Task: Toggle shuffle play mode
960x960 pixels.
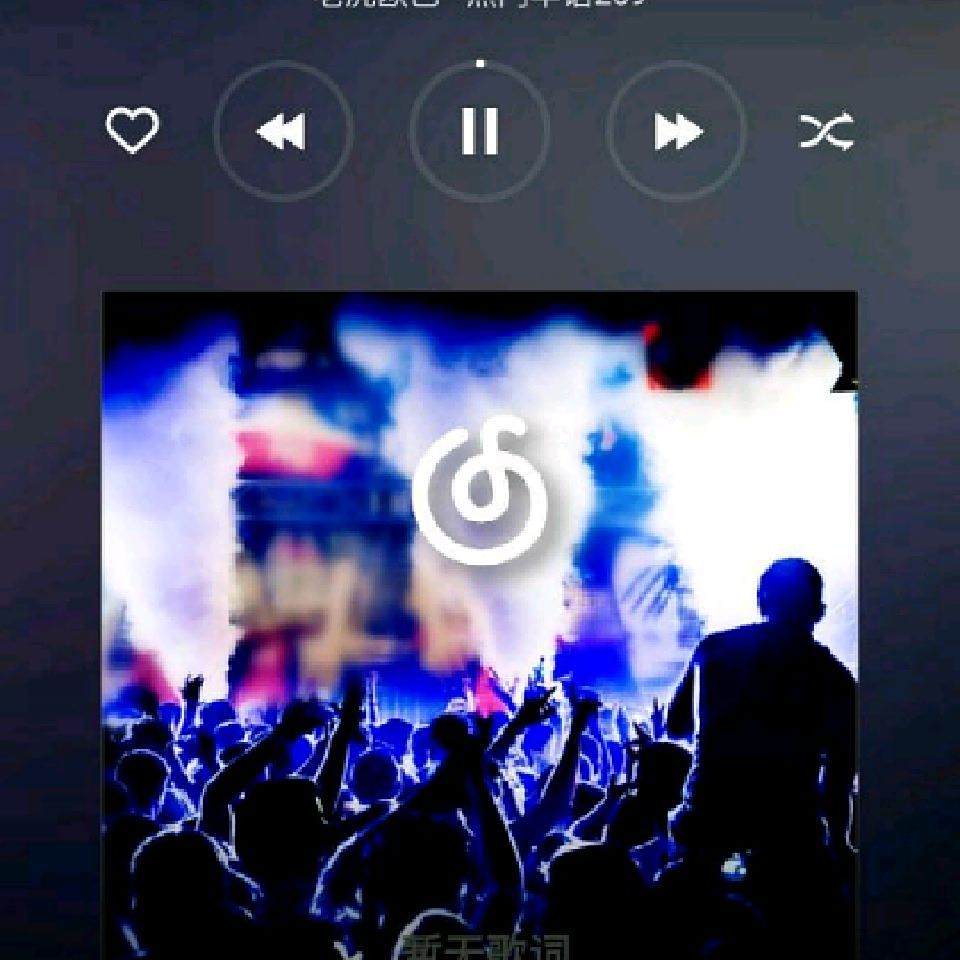Action: (827, 131)
